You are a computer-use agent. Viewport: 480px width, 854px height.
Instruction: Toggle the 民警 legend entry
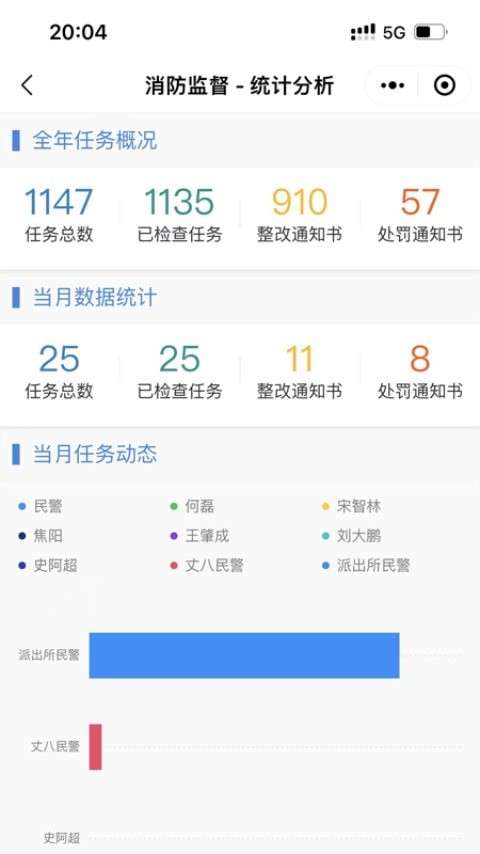tap(40, 507)
